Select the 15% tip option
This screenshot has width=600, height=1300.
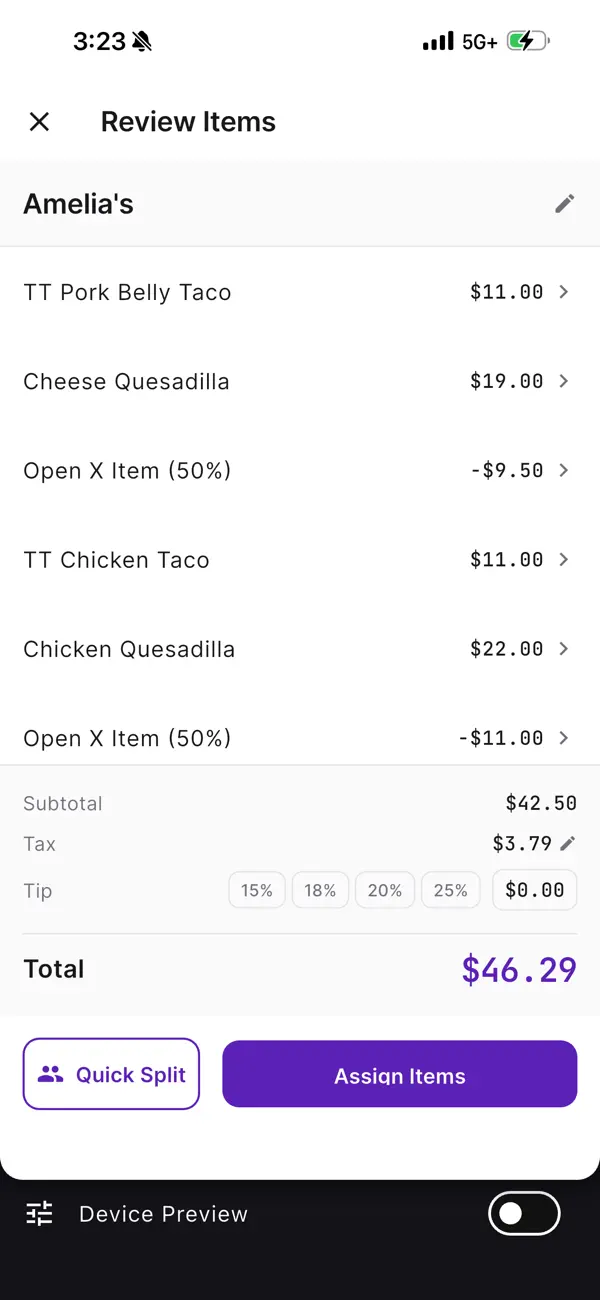coord(257,890)
